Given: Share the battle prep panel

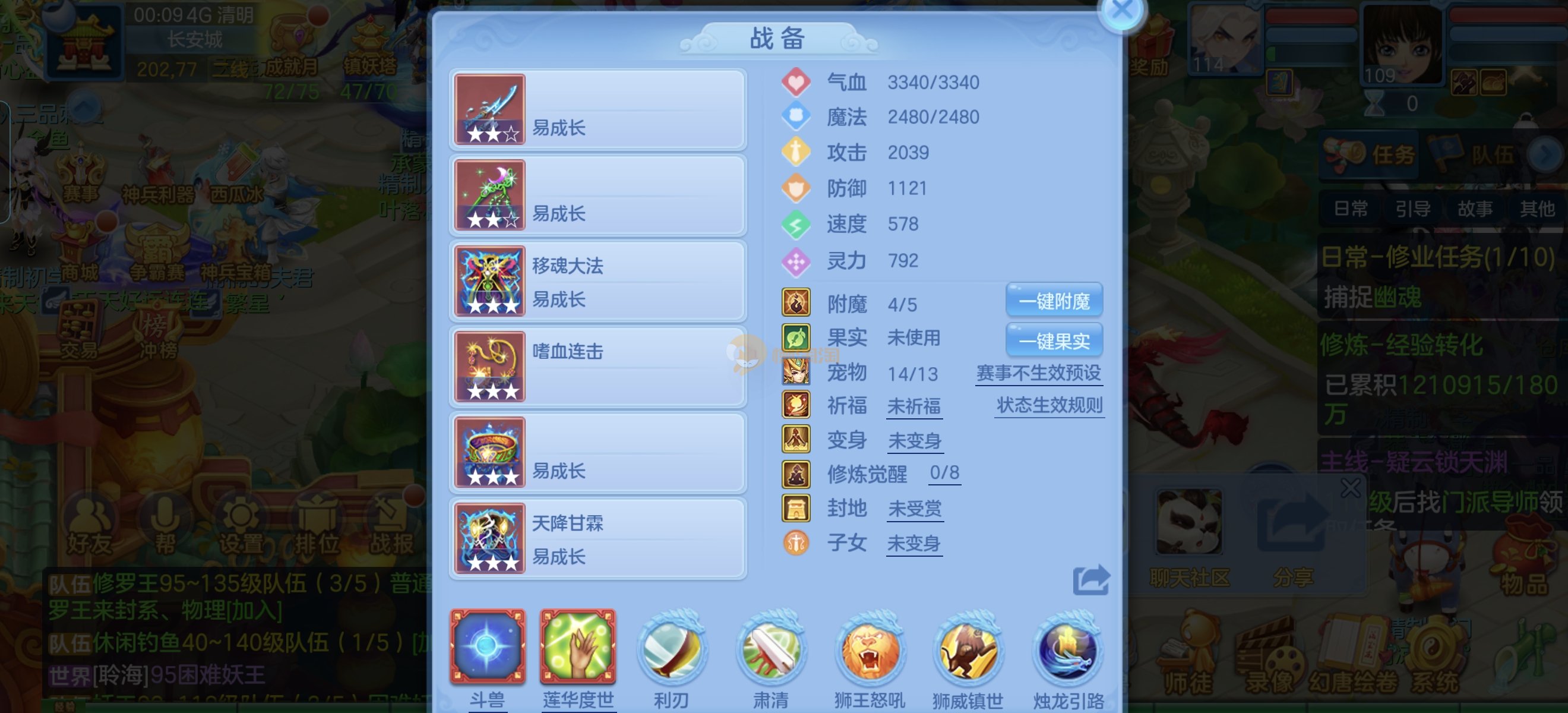Looking at the screenshot, I should coord(1090,579).
